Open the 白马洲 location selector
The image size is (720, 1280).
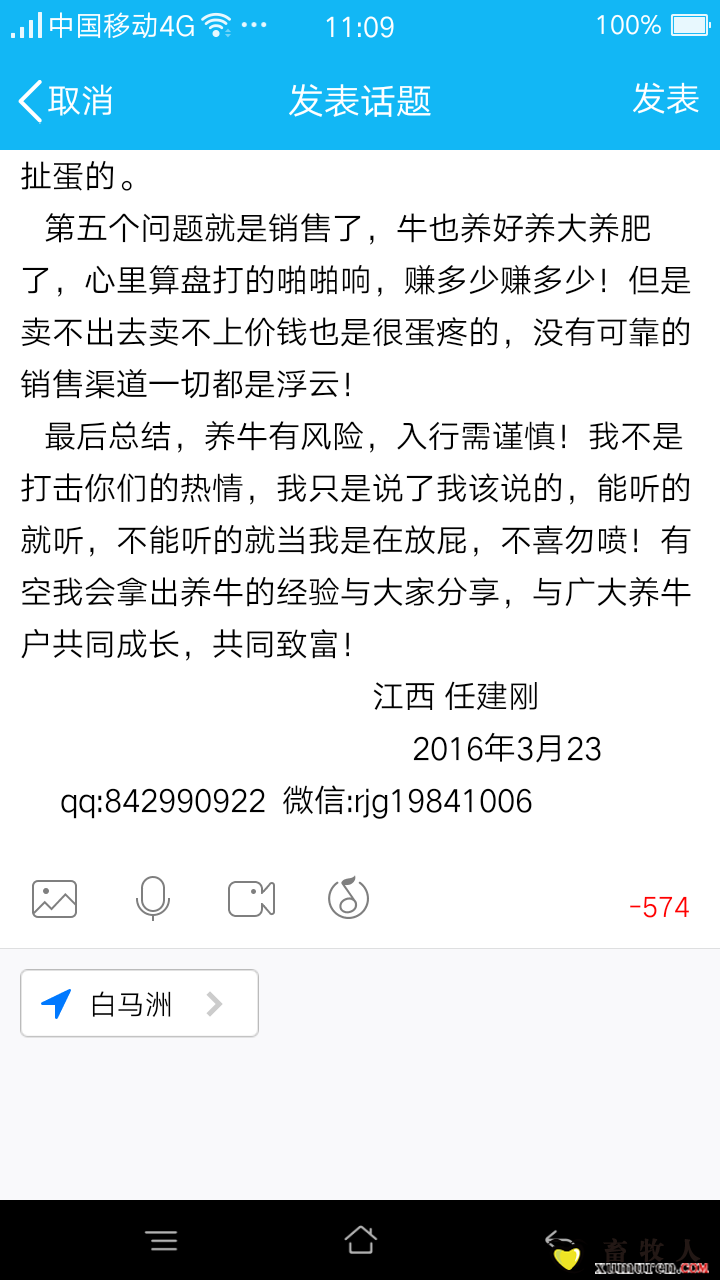[139, 1003]
